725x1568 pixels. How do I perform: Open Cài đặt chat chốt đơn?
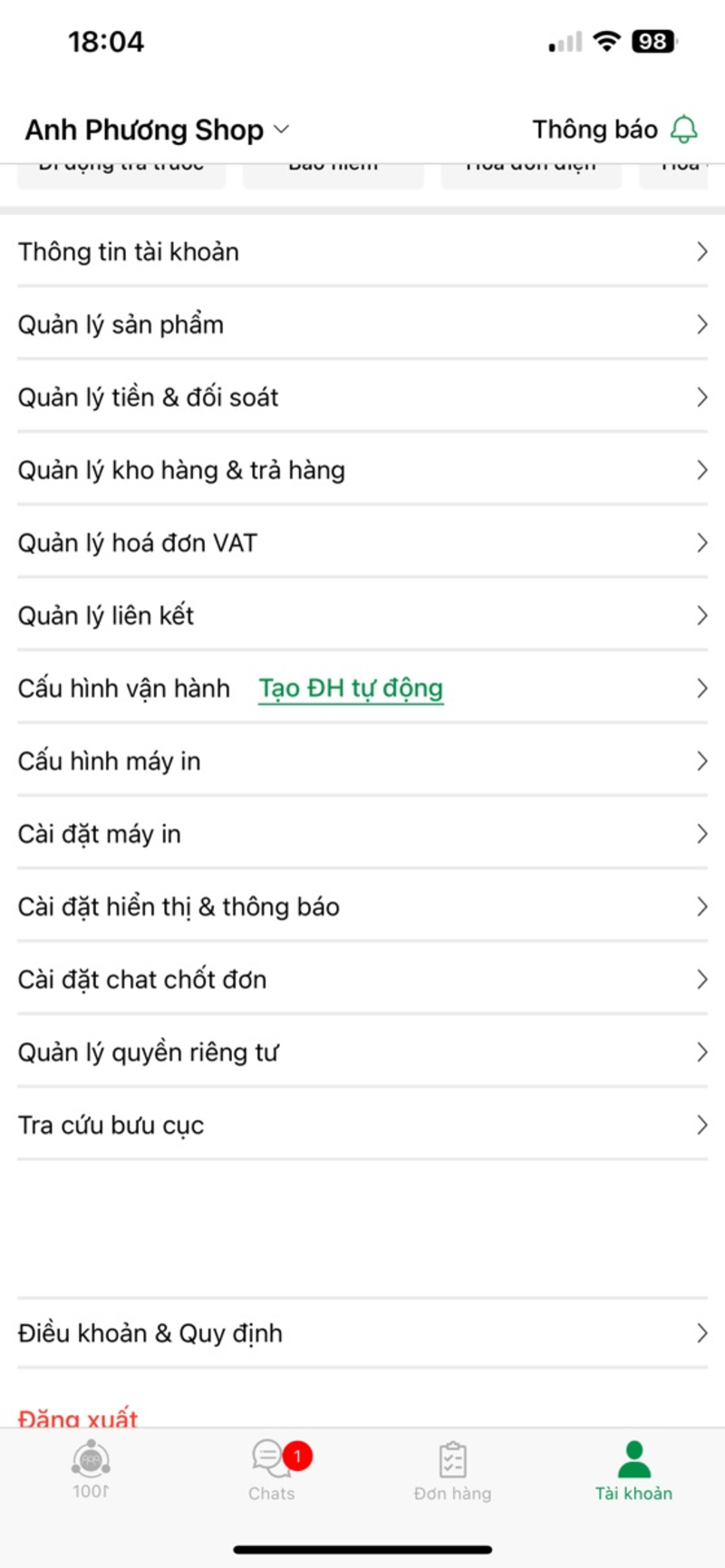[x=362, y=980]
